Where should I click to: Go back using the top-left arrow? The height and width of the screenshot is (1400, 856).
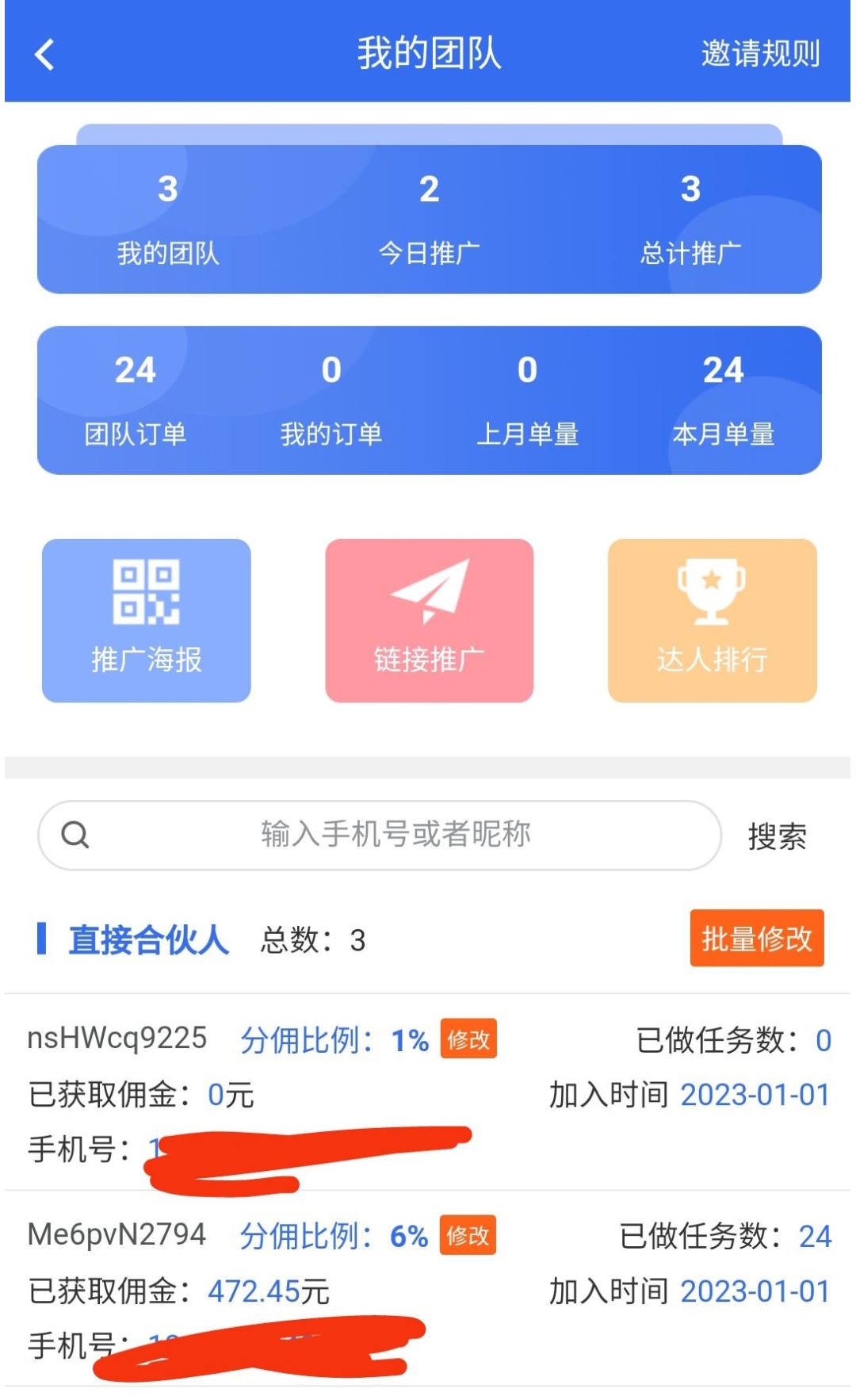(45, 55)
